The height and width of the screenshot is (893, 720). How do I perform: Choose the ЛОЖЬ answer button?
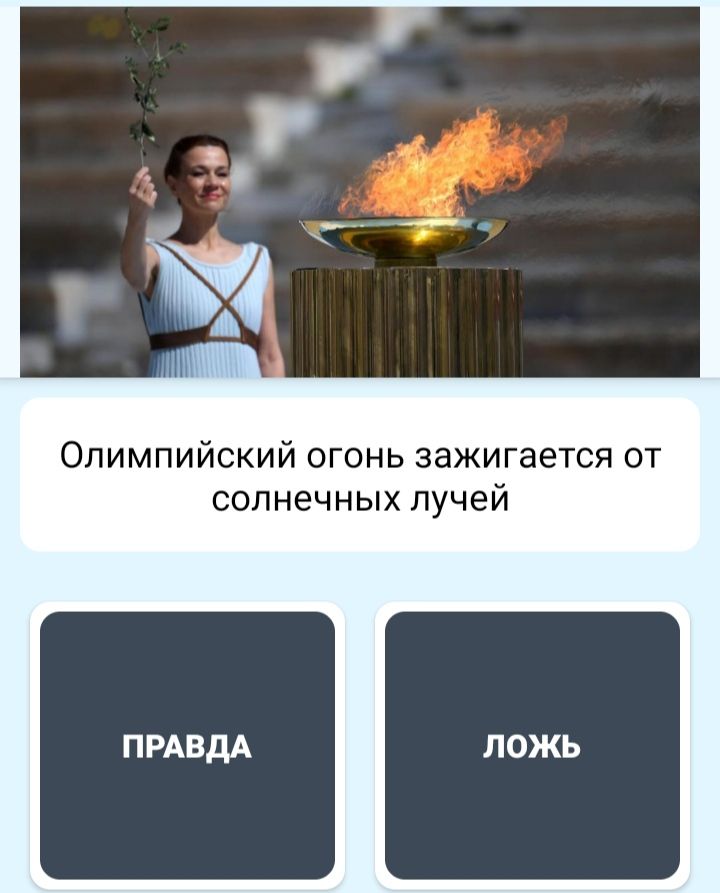coord(532,746)
